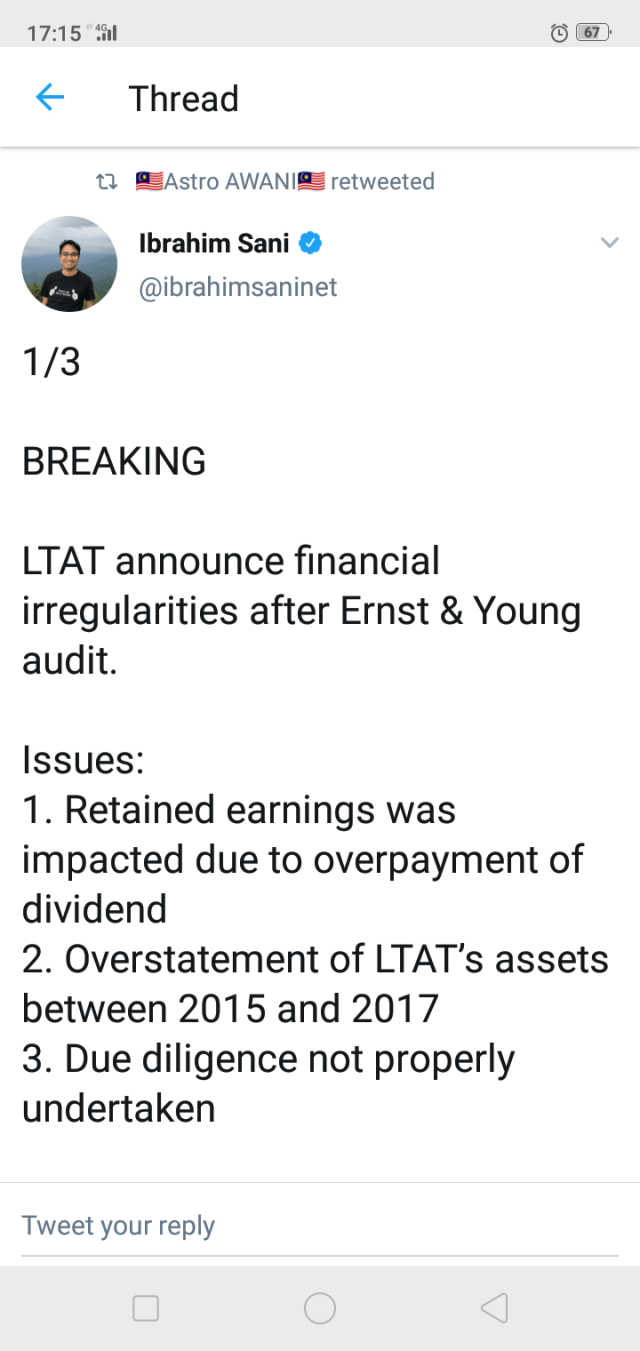Image resolution: width=640 pixels, height=1351 pixels.
Task: Expand the tweet options dropdown arrow
Action: coord(609,243)
